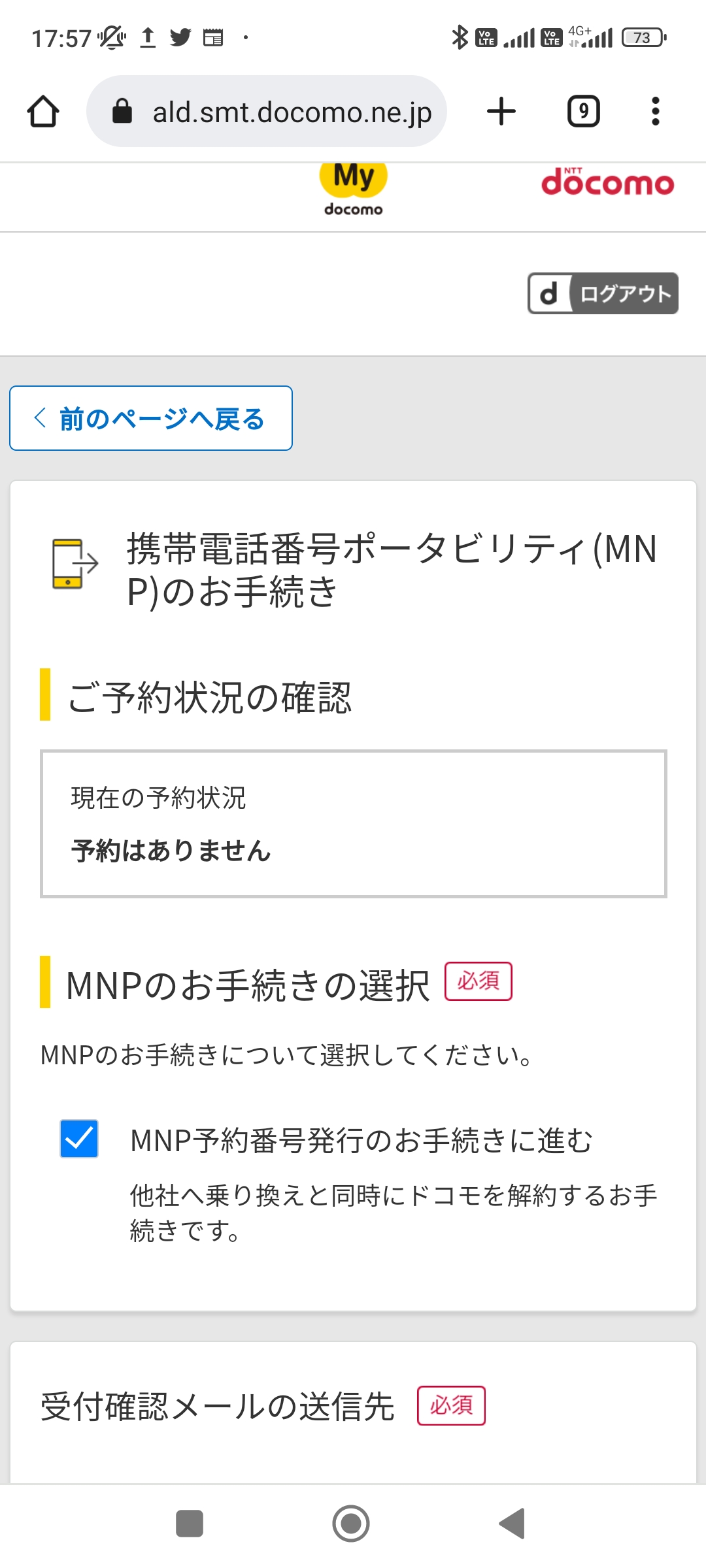
Task: Open a new browser tab with plus icon
Action: [x=500, y=111]
